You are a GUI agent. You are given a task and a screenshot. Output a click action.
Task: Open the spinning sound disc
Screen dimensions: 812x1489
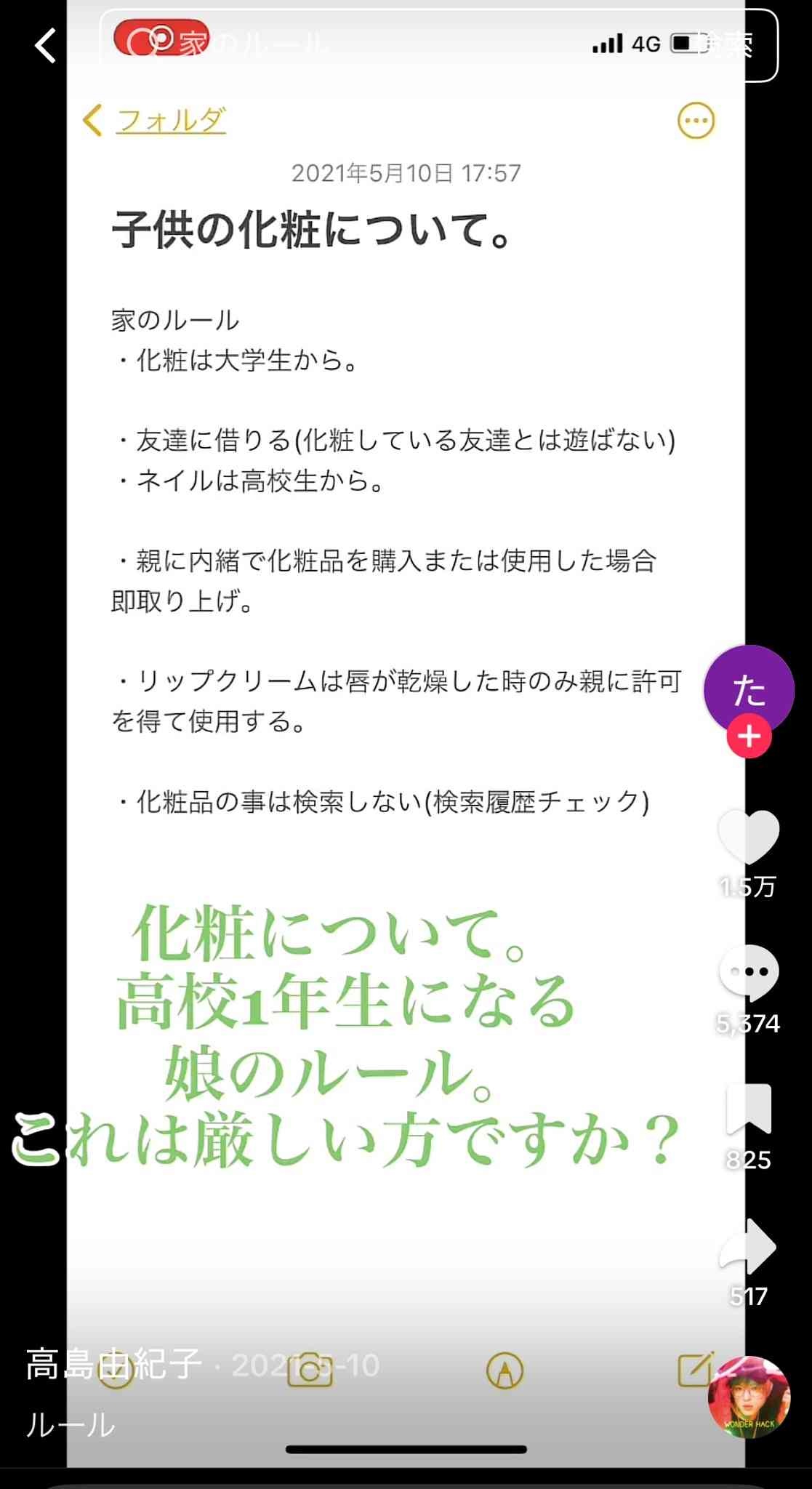(x=749, y=1397)
